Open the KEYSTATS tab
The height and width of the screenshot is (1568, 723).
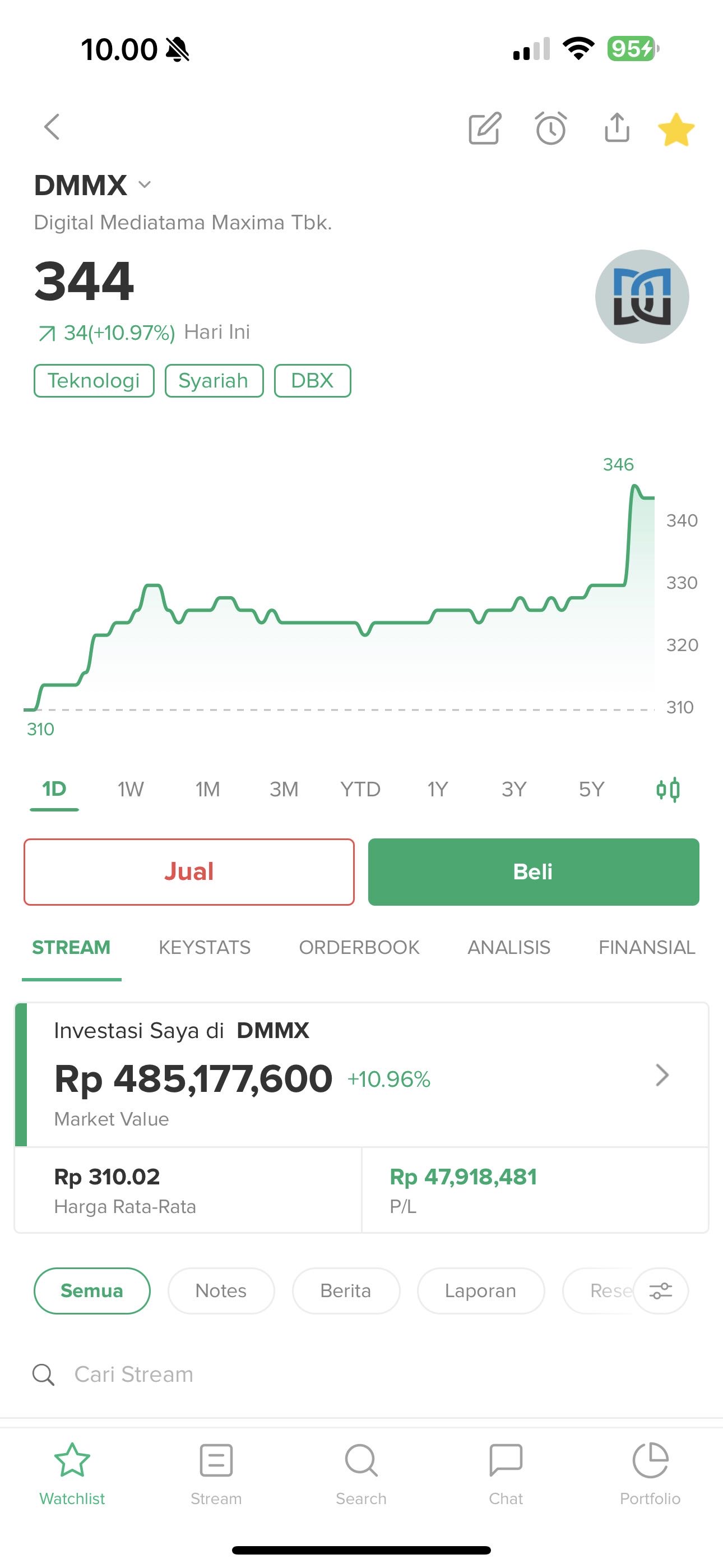205,947
